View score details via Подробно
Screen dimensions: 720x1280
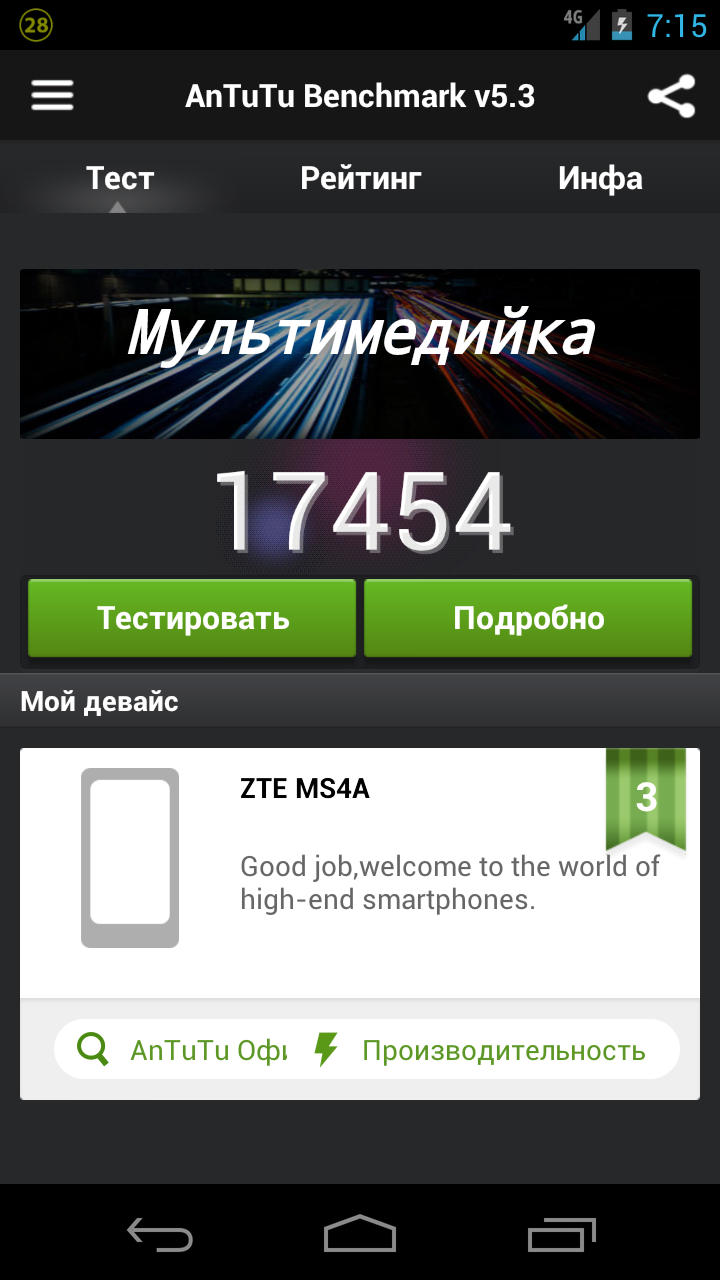(x=528, y=618)
